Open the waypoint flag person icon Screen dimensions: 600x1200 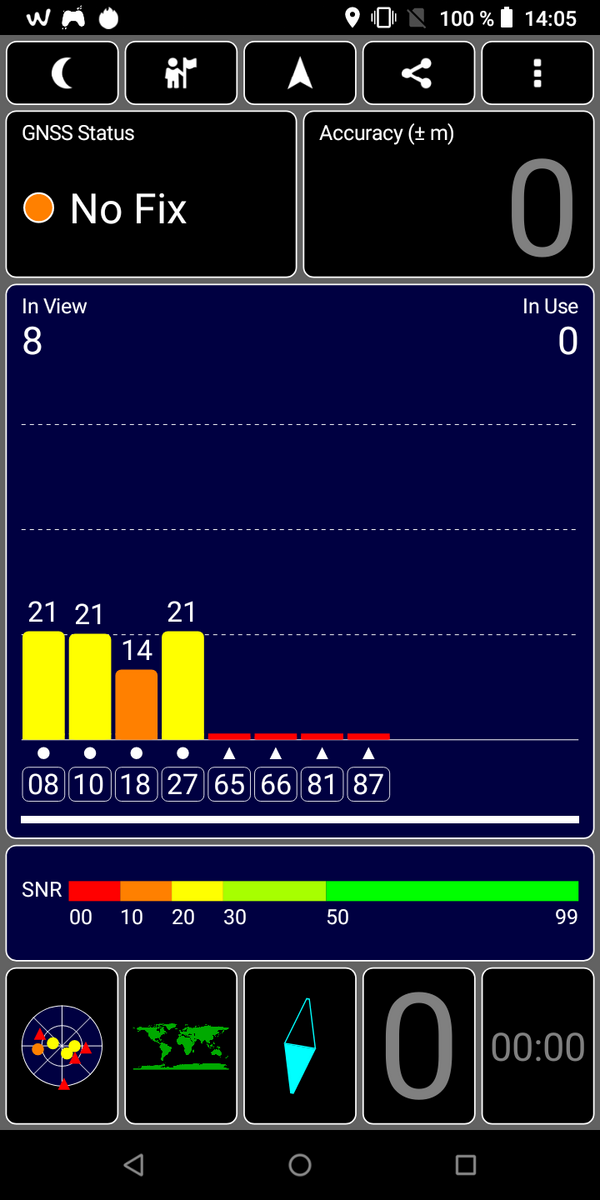click(x=181, y=73)
